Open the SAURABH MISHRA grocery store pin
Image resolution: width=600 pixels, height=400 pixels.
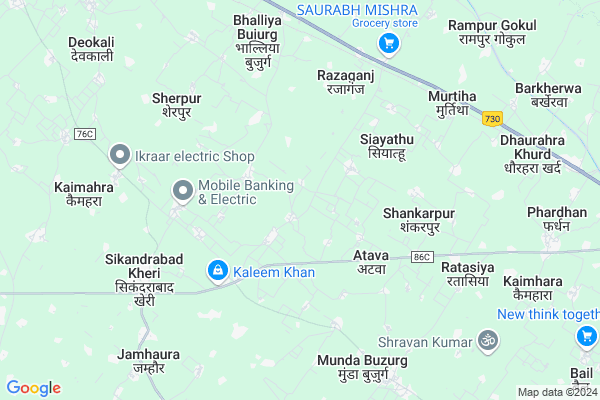389,43
